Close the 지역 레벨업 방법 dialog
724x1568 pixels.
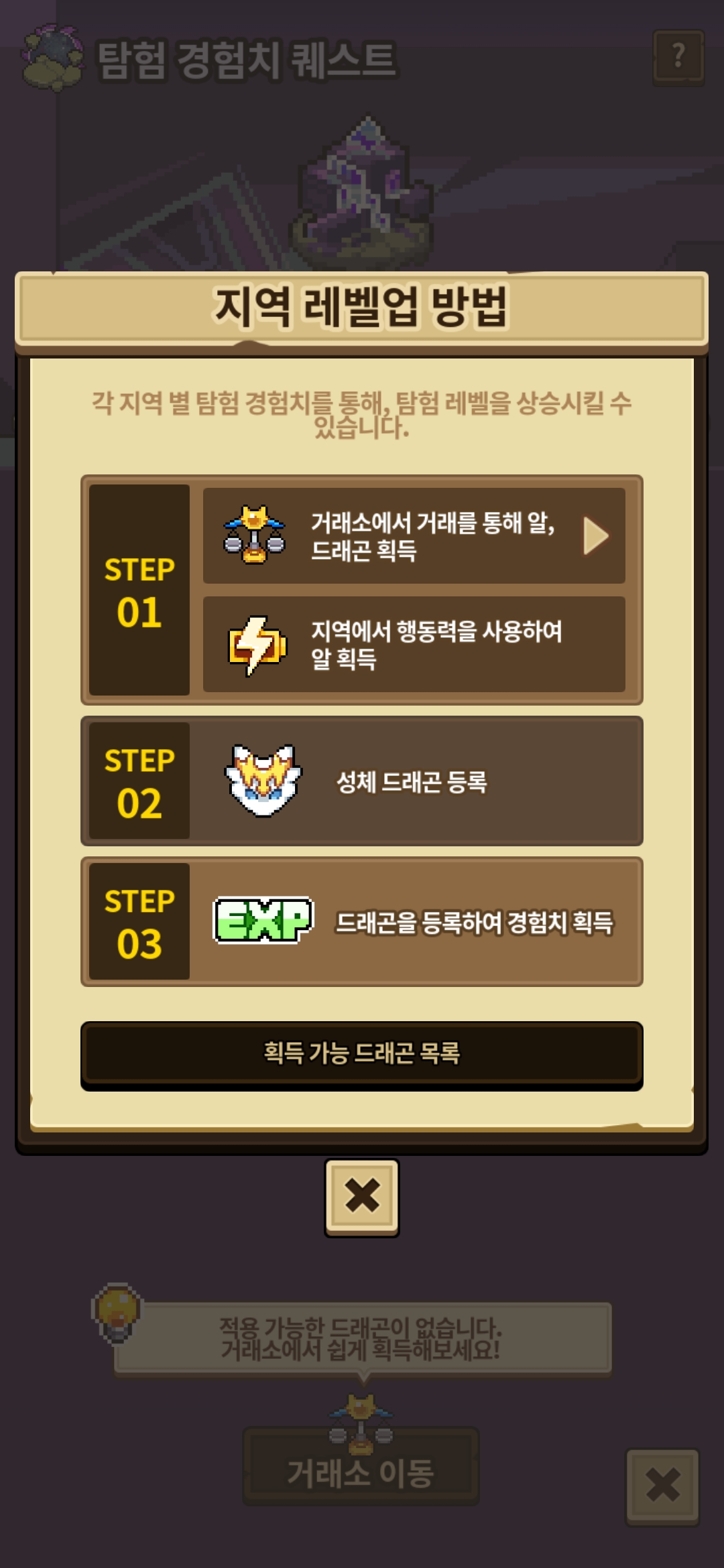[361, 1196]
